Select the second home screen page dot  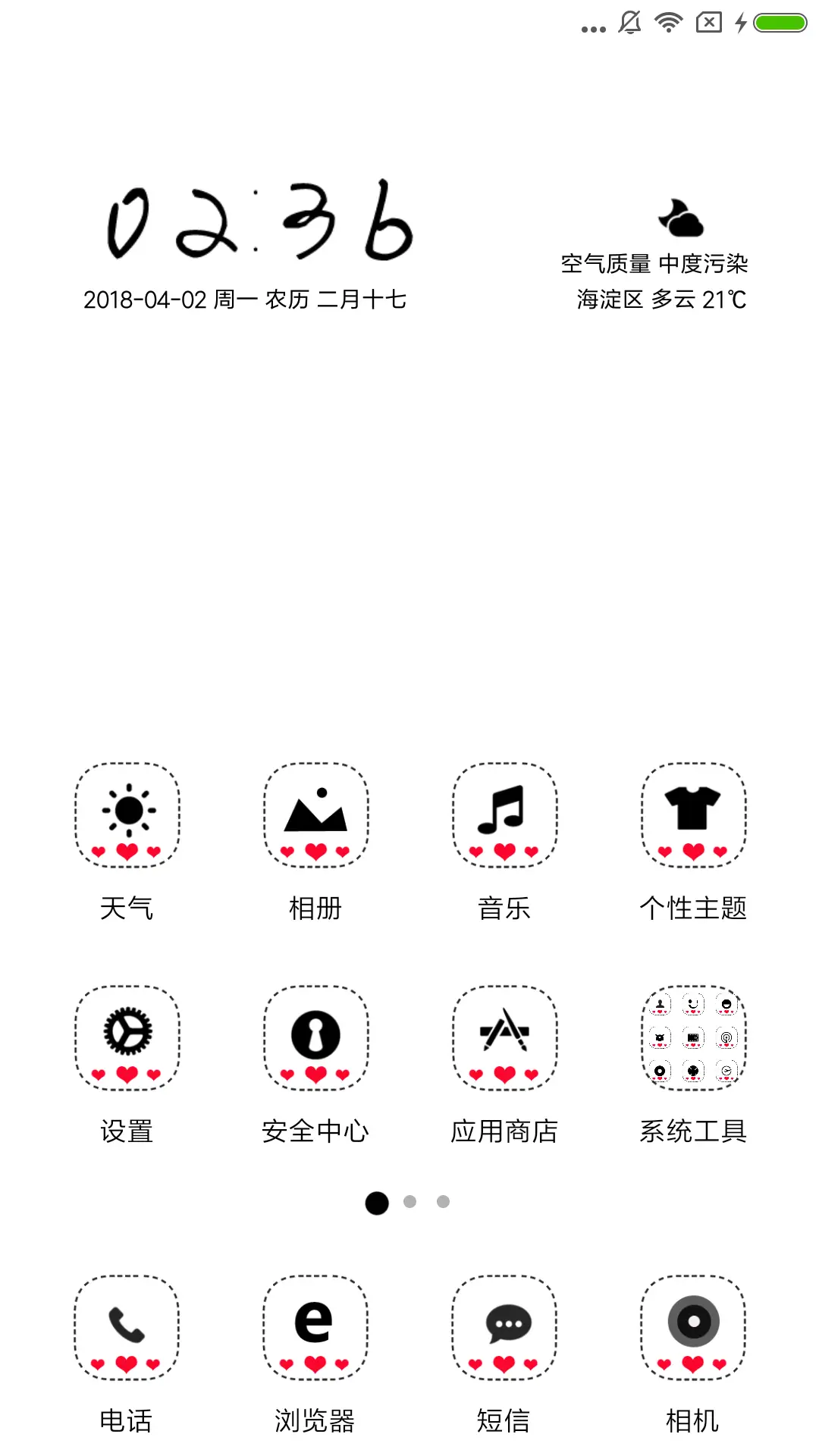click(409, 1203)
